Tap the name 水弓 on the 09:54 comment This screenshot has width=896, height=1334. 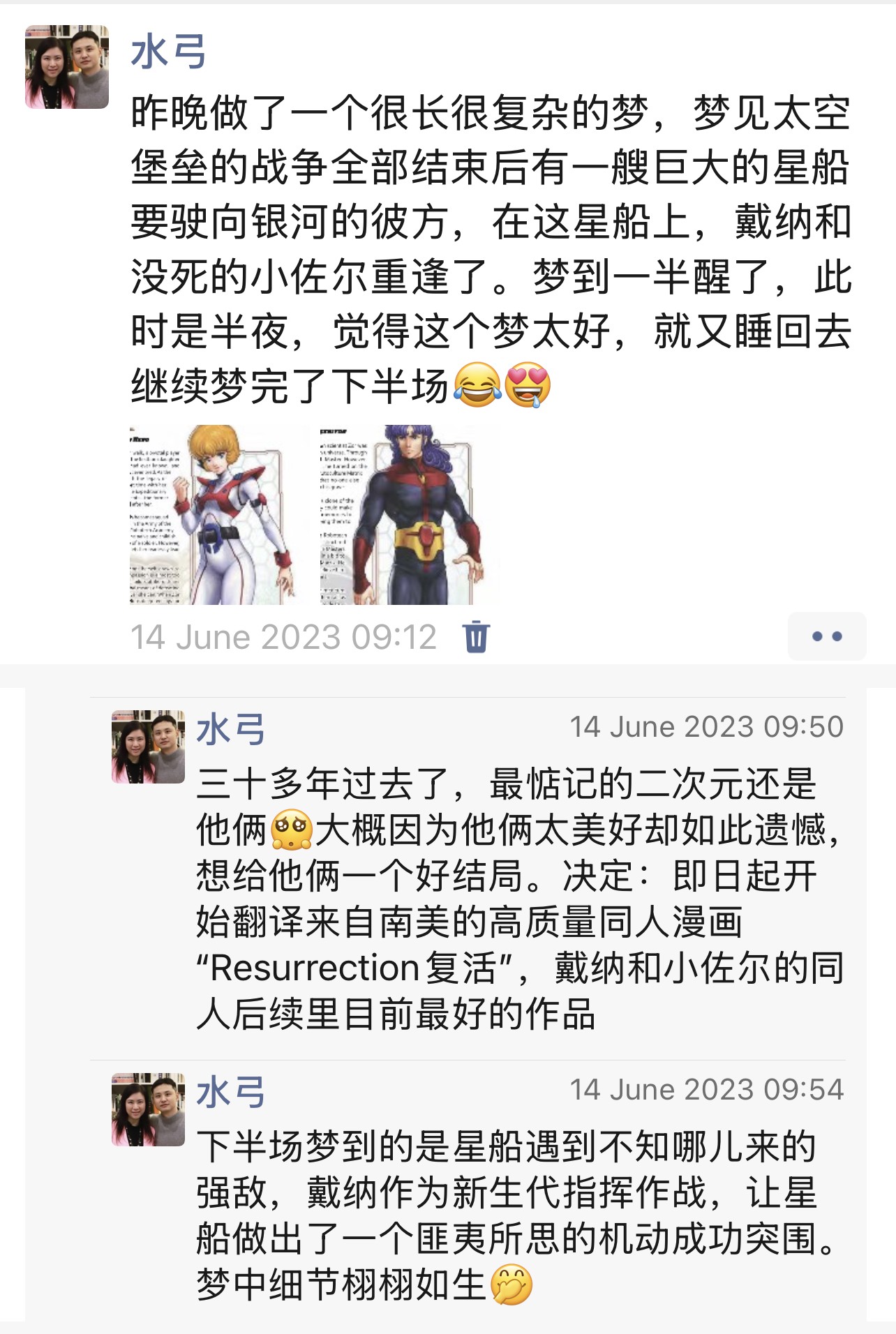(230, 1093)
